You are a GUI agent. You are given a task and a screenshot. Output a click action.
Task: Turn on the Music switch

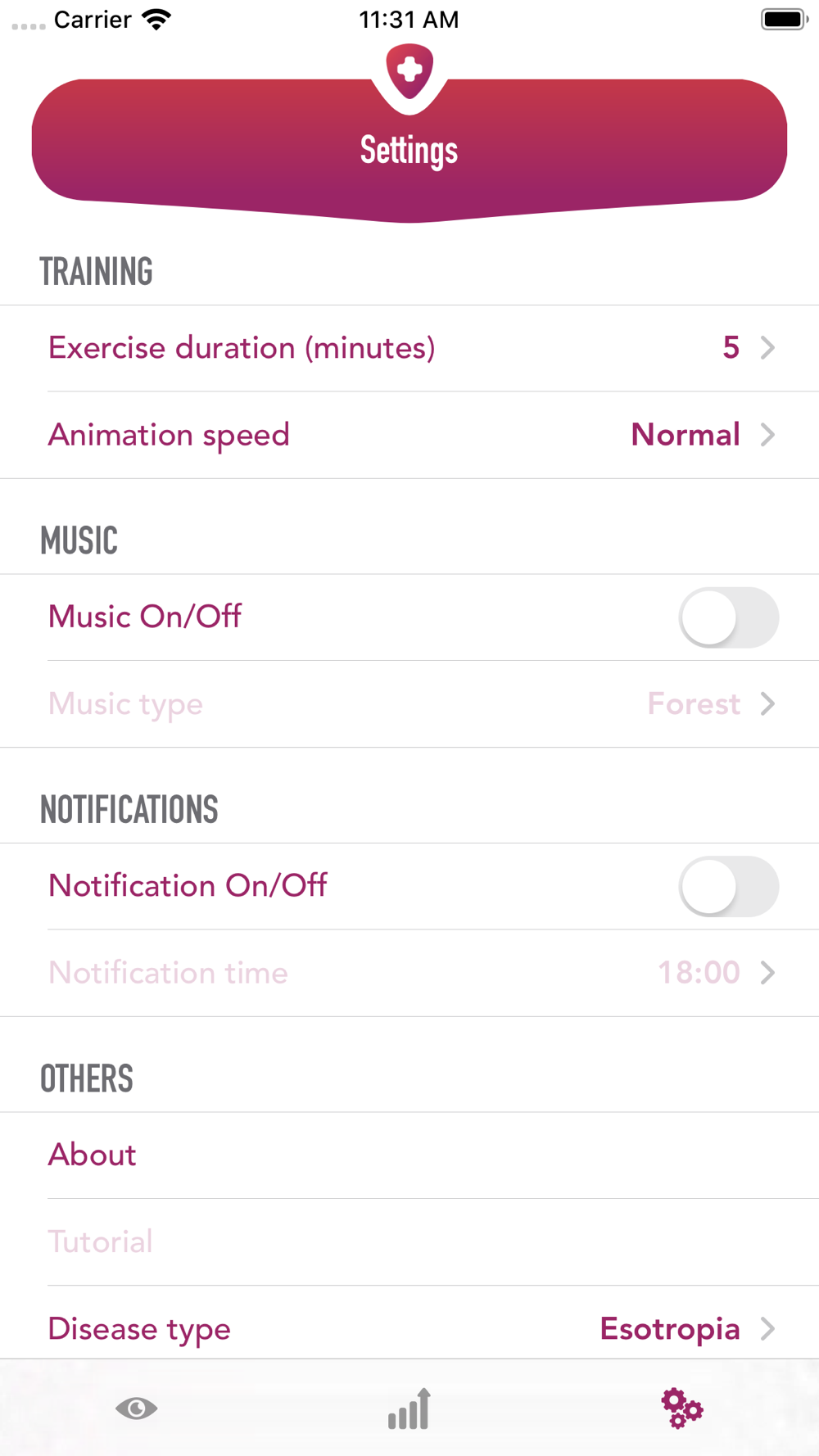(x=727, y=617)
